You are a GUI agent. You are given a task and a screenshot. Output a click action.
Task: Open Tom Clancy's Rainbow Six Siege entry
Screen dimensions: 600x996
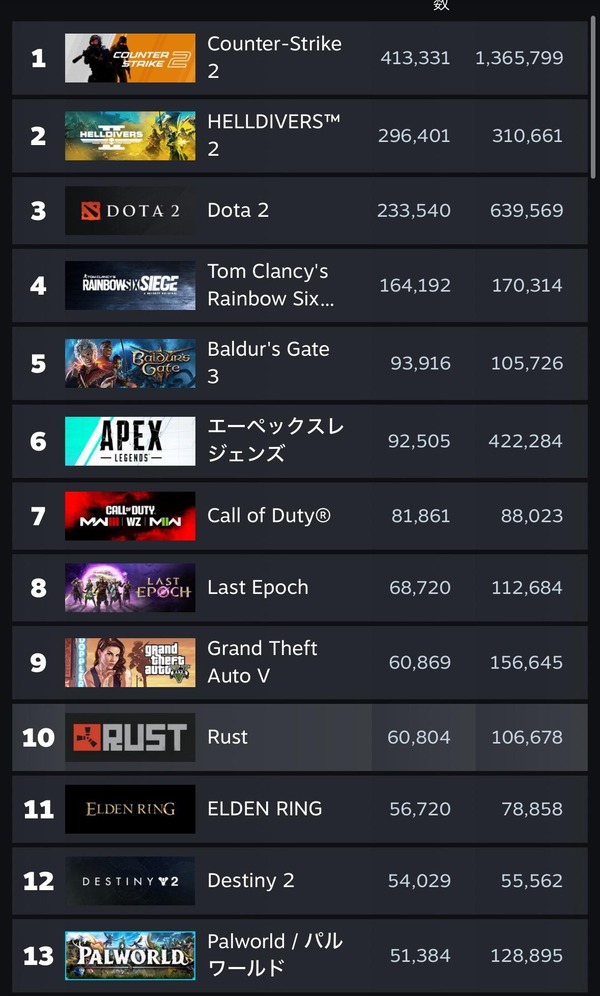pos(300,285)
